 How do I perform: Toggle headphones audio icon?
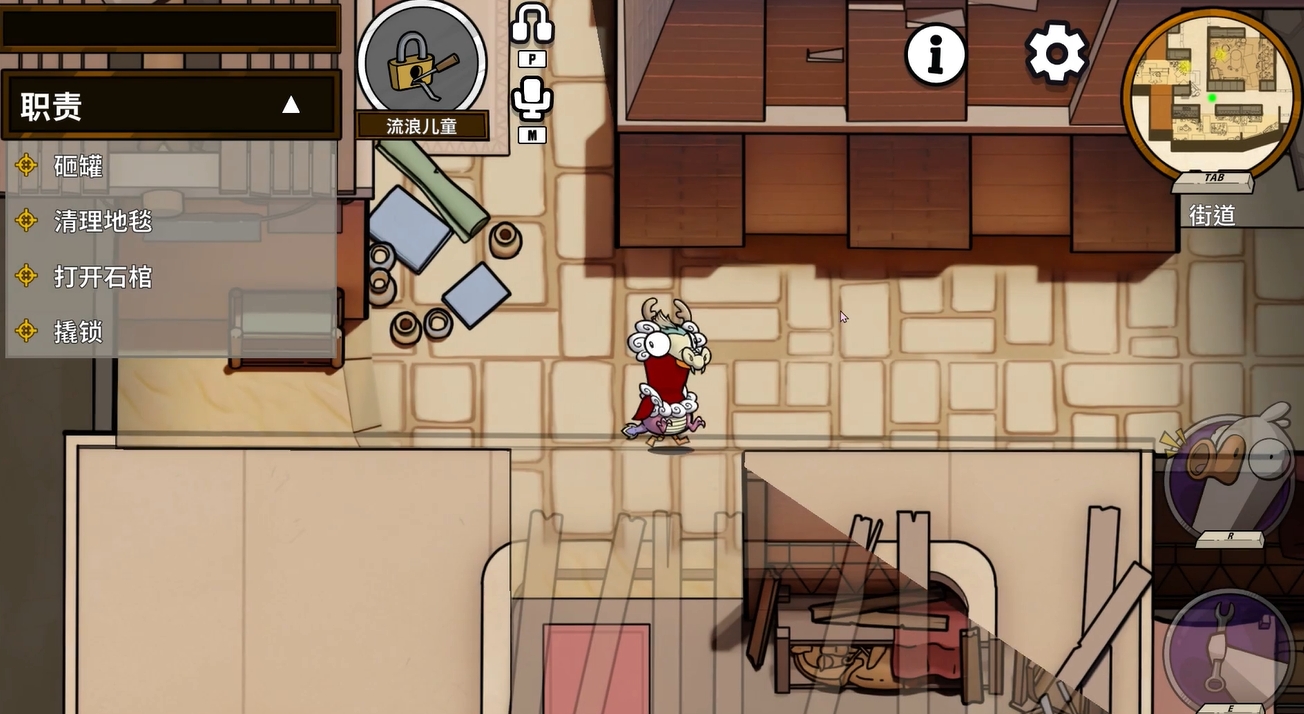pyautogui.click(x=532, y=24)
